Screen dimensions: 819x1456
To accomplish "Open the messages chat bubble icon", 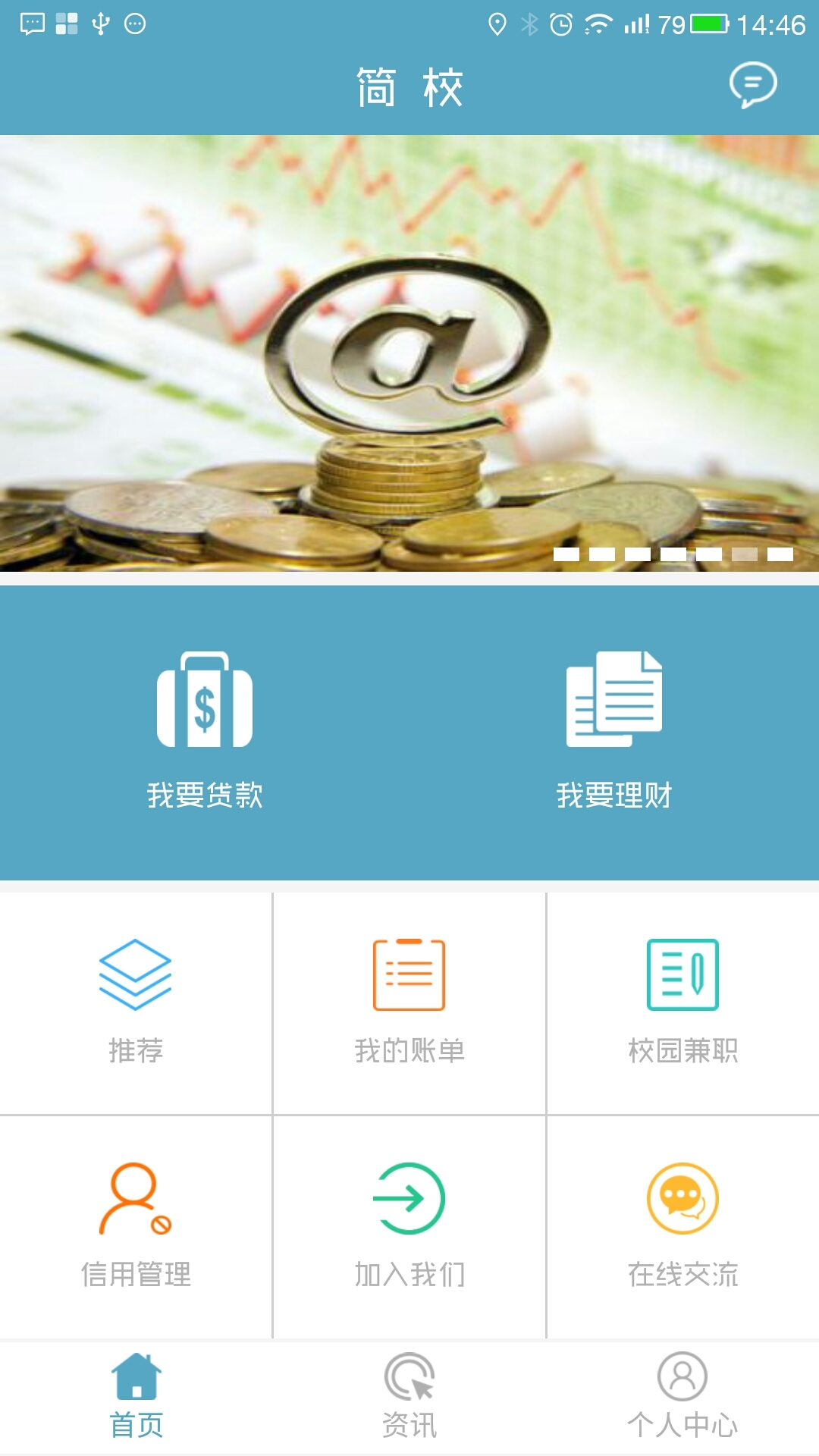I will pos(752,84).
